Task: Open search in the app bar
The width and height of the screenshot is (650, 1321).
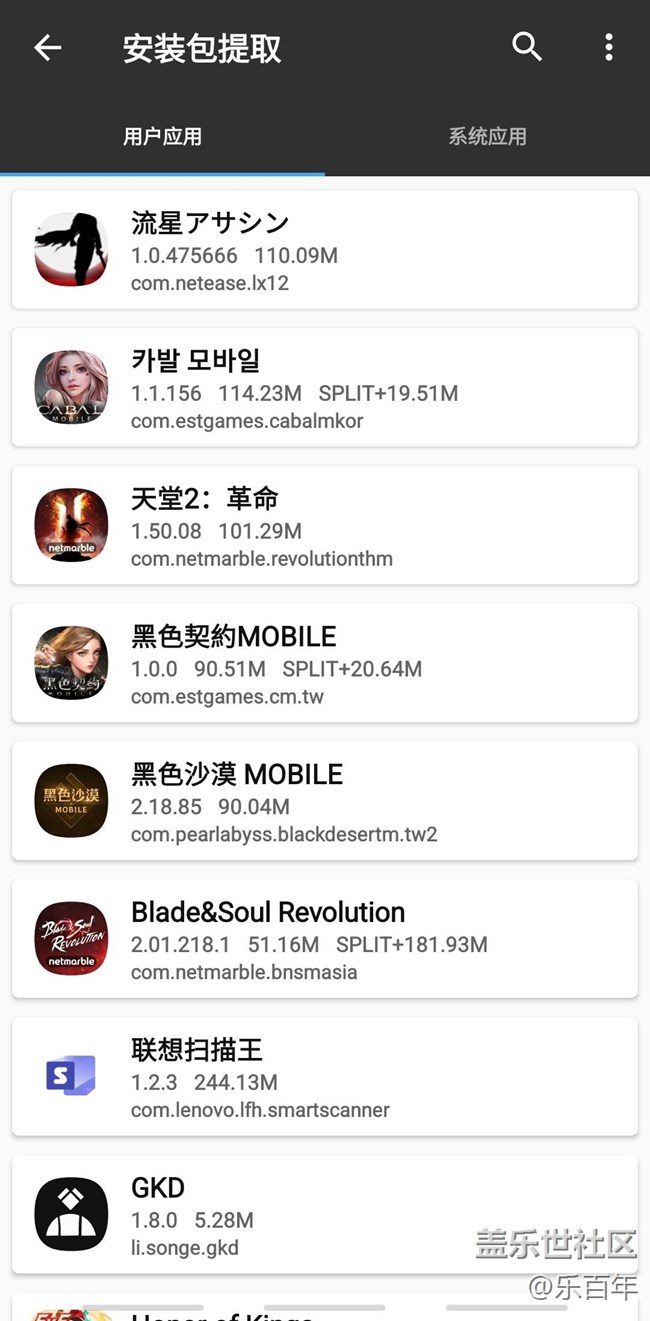Action: click(x=527, y=47)
